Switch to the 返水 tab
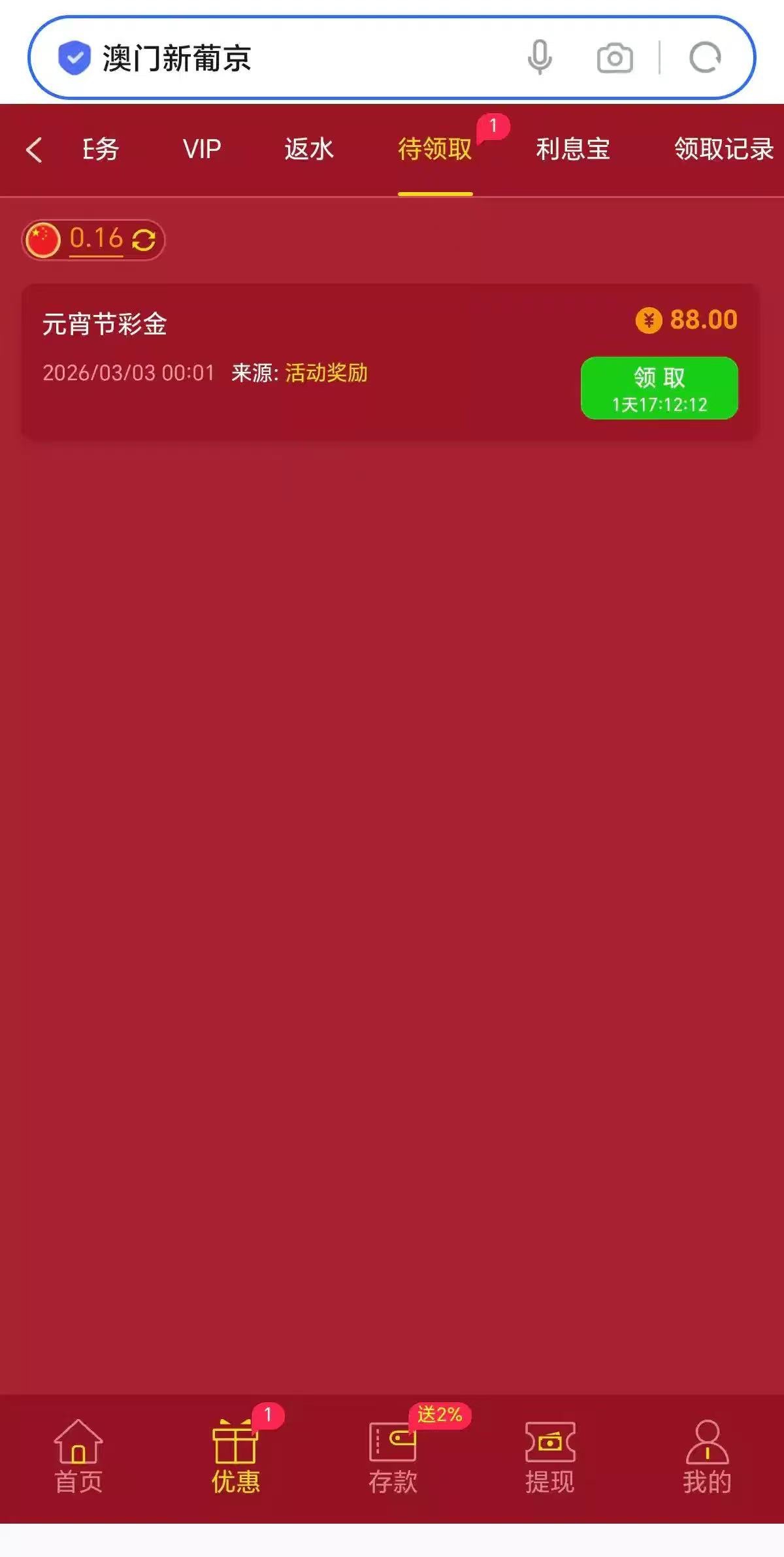Image resolution: width=784 pixels, height=1557 pixels. pyautogui.click(x=309, y=150)
